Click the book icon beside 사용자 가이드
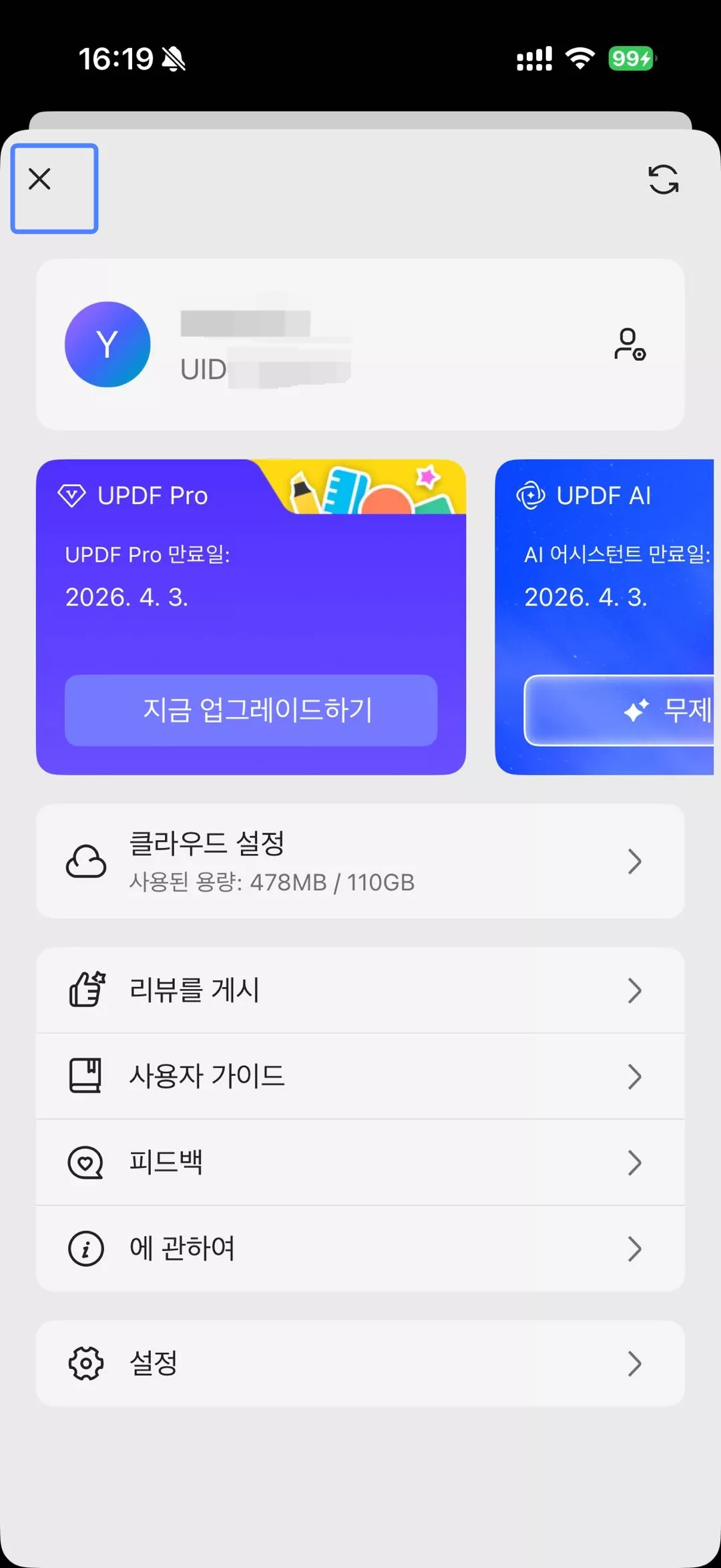 [x=85, y=1076]
